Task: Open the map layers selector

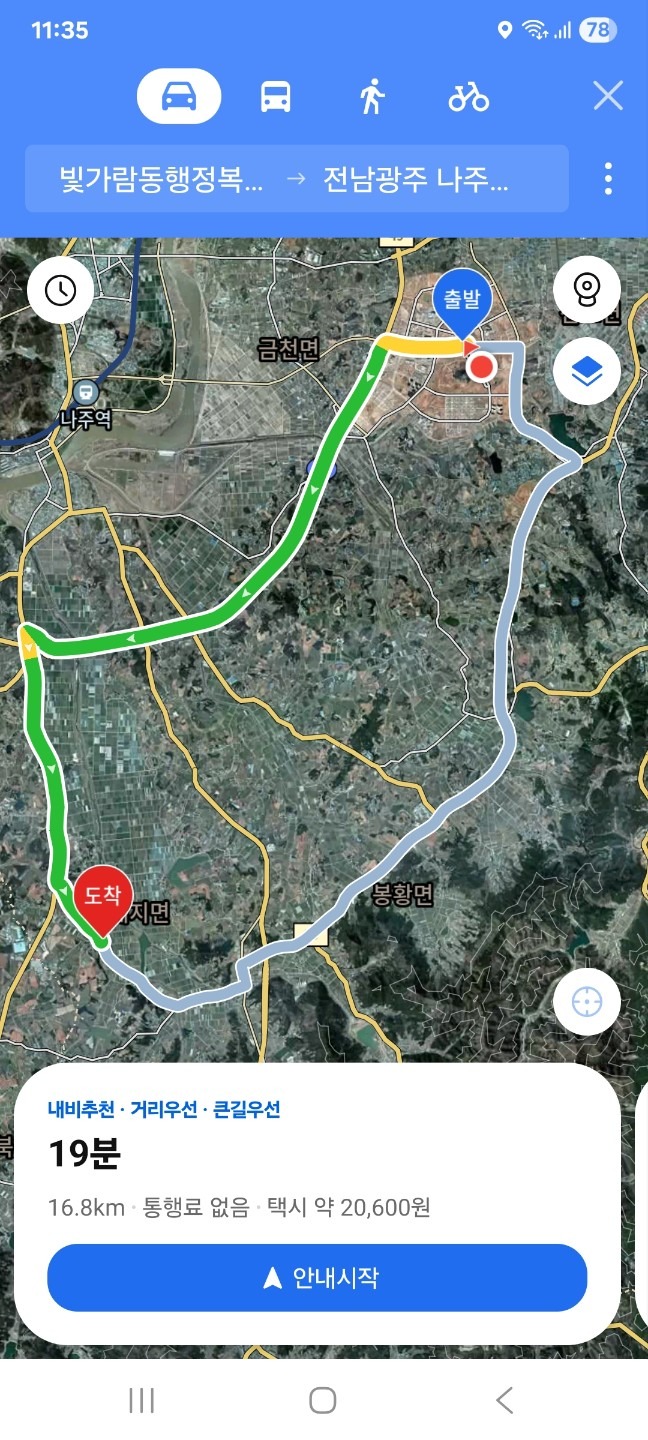Action: click(587, 372)
